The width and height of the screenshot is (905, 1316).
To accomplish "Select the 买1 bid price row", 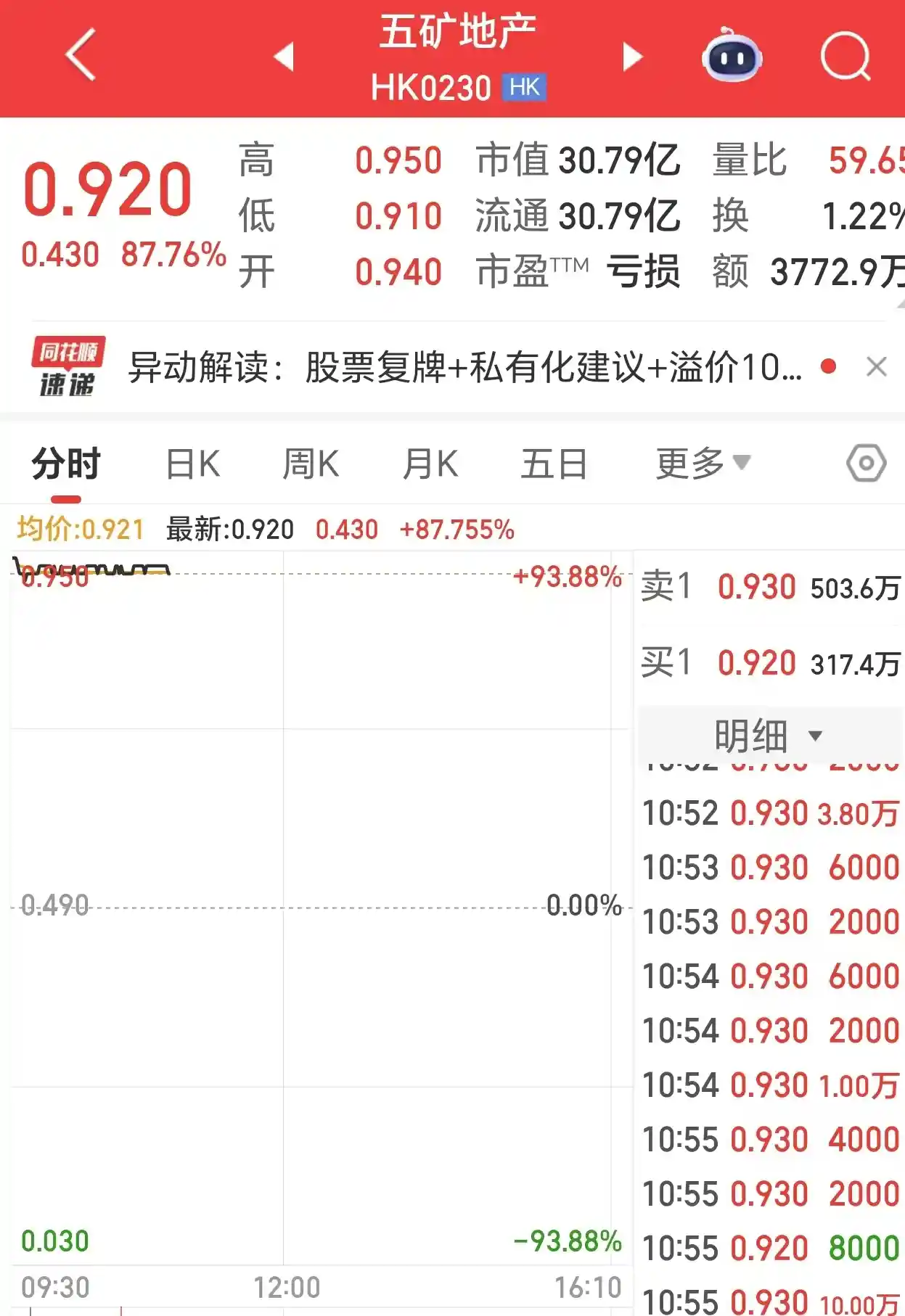I will coord(751,662).
